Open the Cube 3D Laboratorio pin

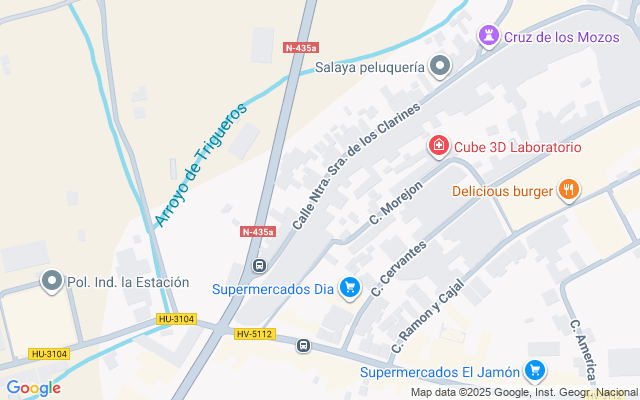439,146
